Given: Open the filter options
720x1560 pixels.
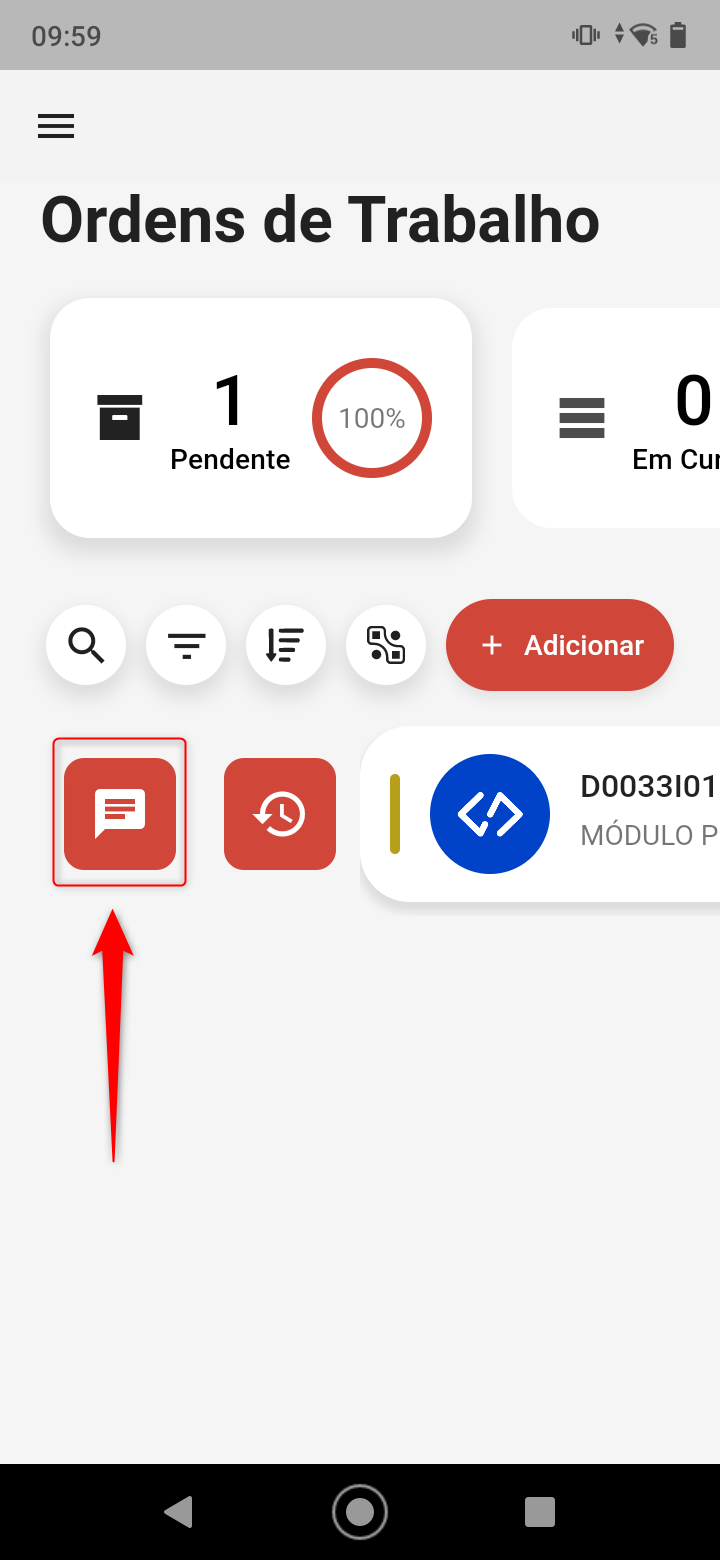Looking at the screenshot, I should pos(186,645).
